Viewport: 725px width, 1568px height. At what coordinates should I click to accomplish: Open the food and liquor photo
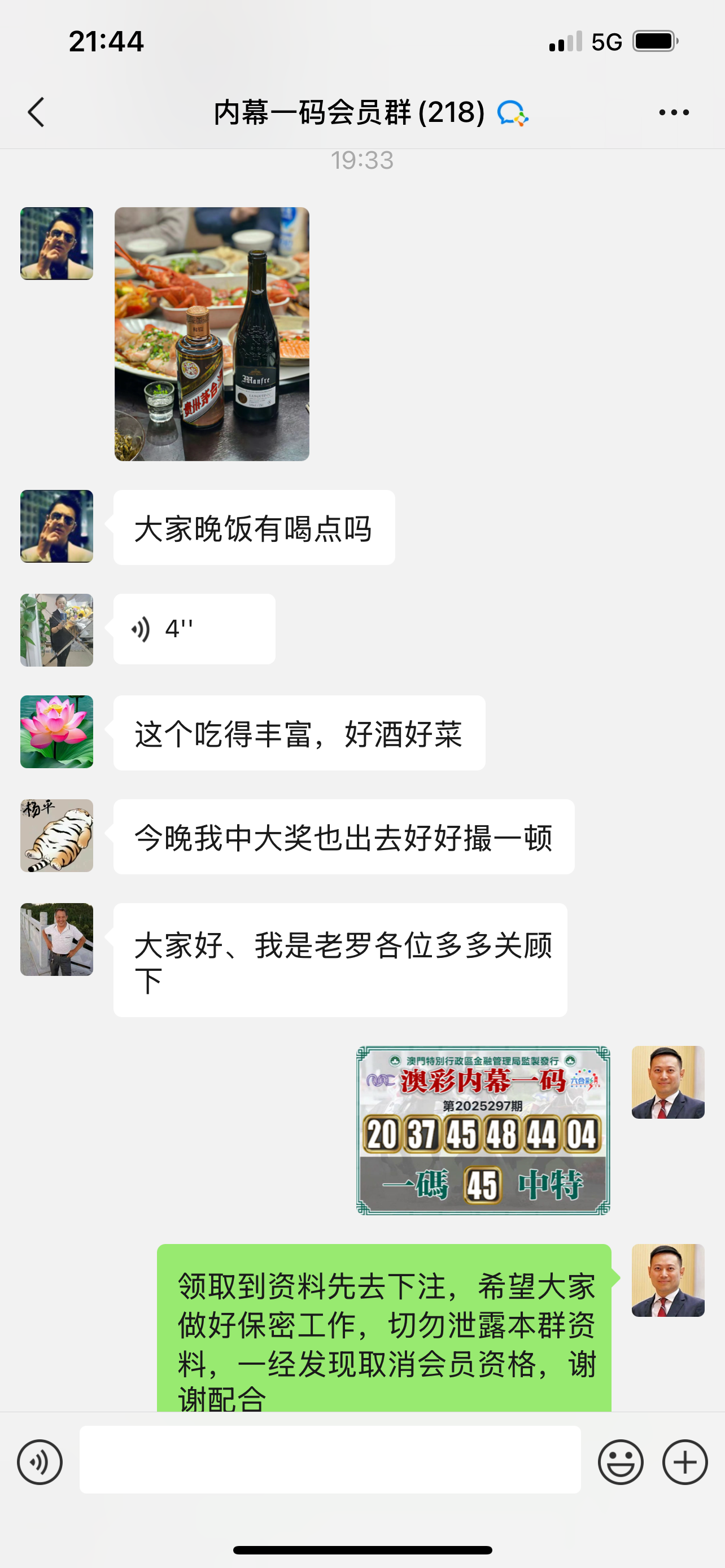click(212, 334)
